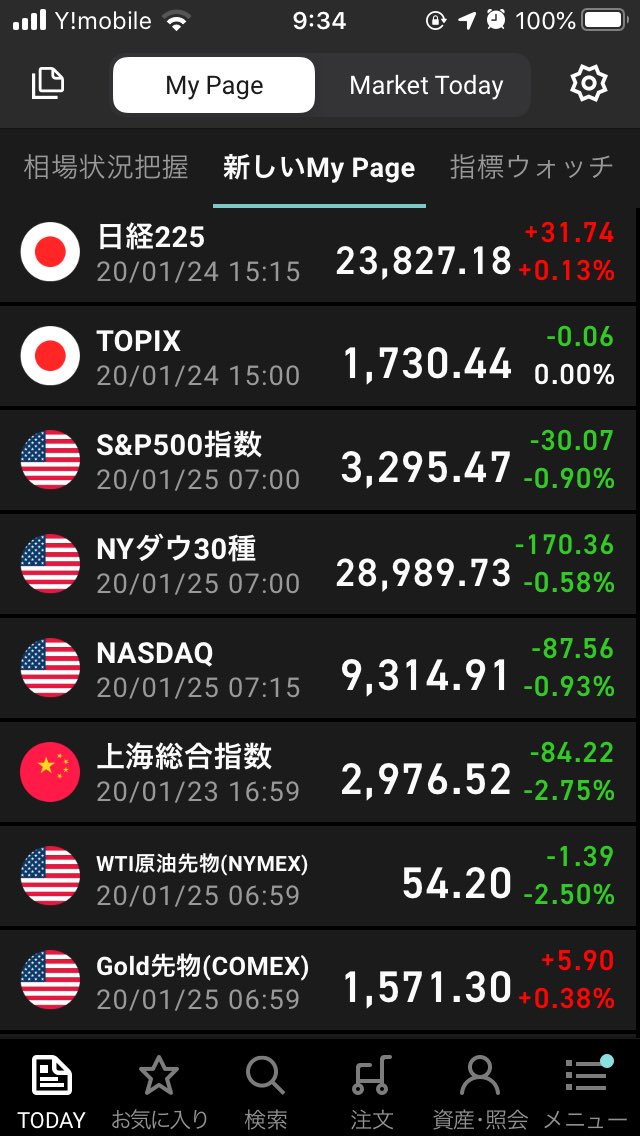This screenshot has height=1136, width=640.
Task: Open the 日経225 index row
Action: pyautogui.click(x=320, y=253)
